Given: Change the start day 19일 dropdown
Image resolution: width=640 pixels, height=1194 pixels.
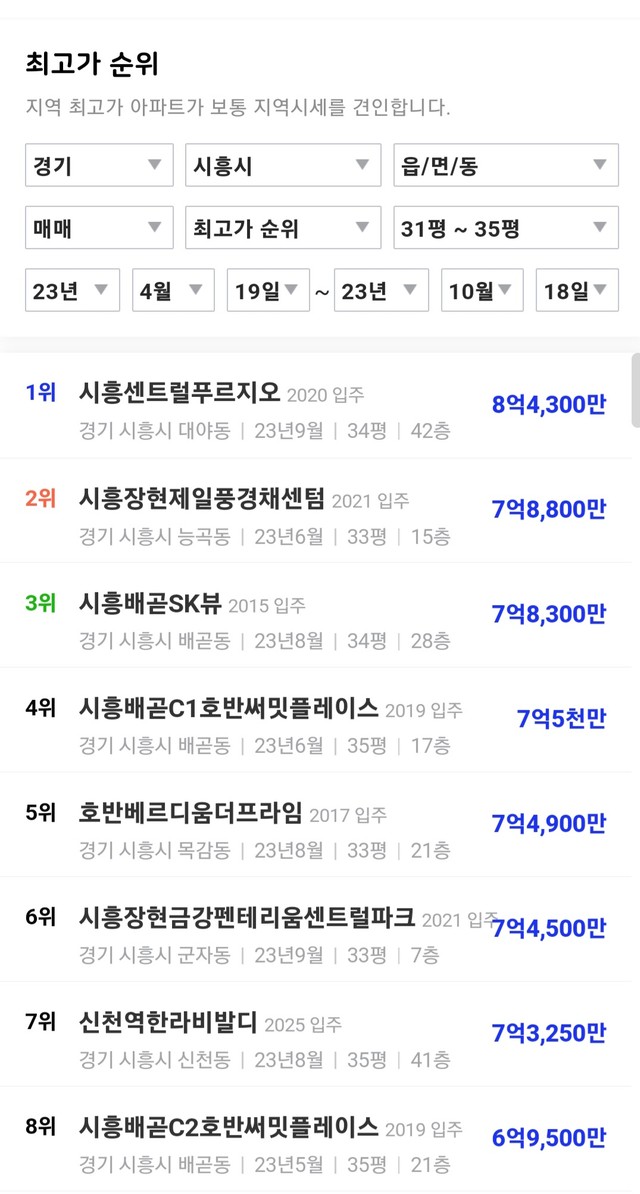Looking at the screenshot, I should [x=268, y=290].
